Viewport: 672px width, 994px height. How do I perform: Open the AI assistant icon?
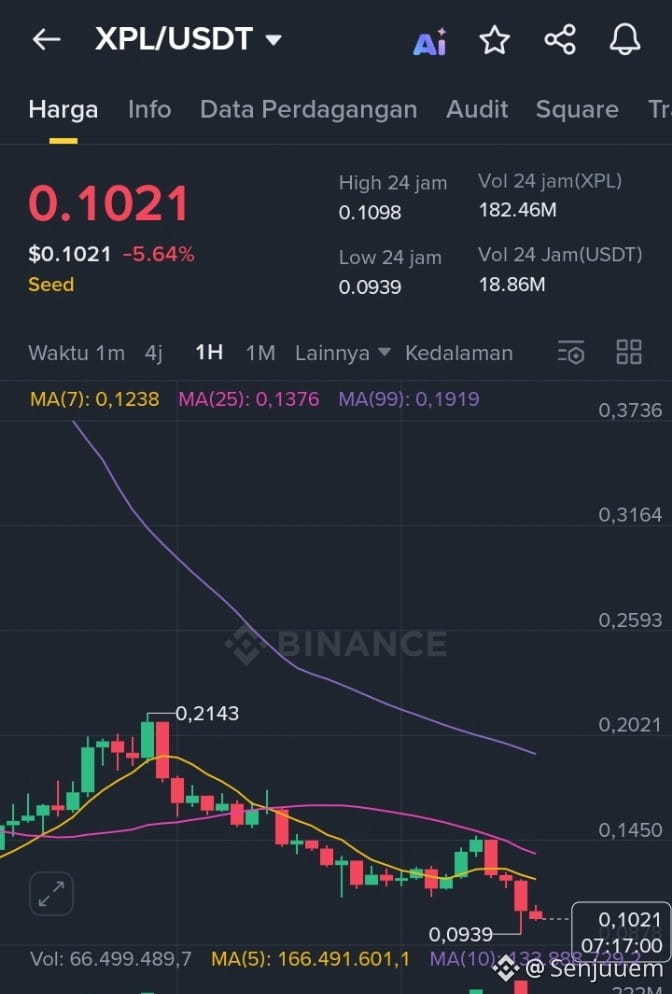[429, 41]
